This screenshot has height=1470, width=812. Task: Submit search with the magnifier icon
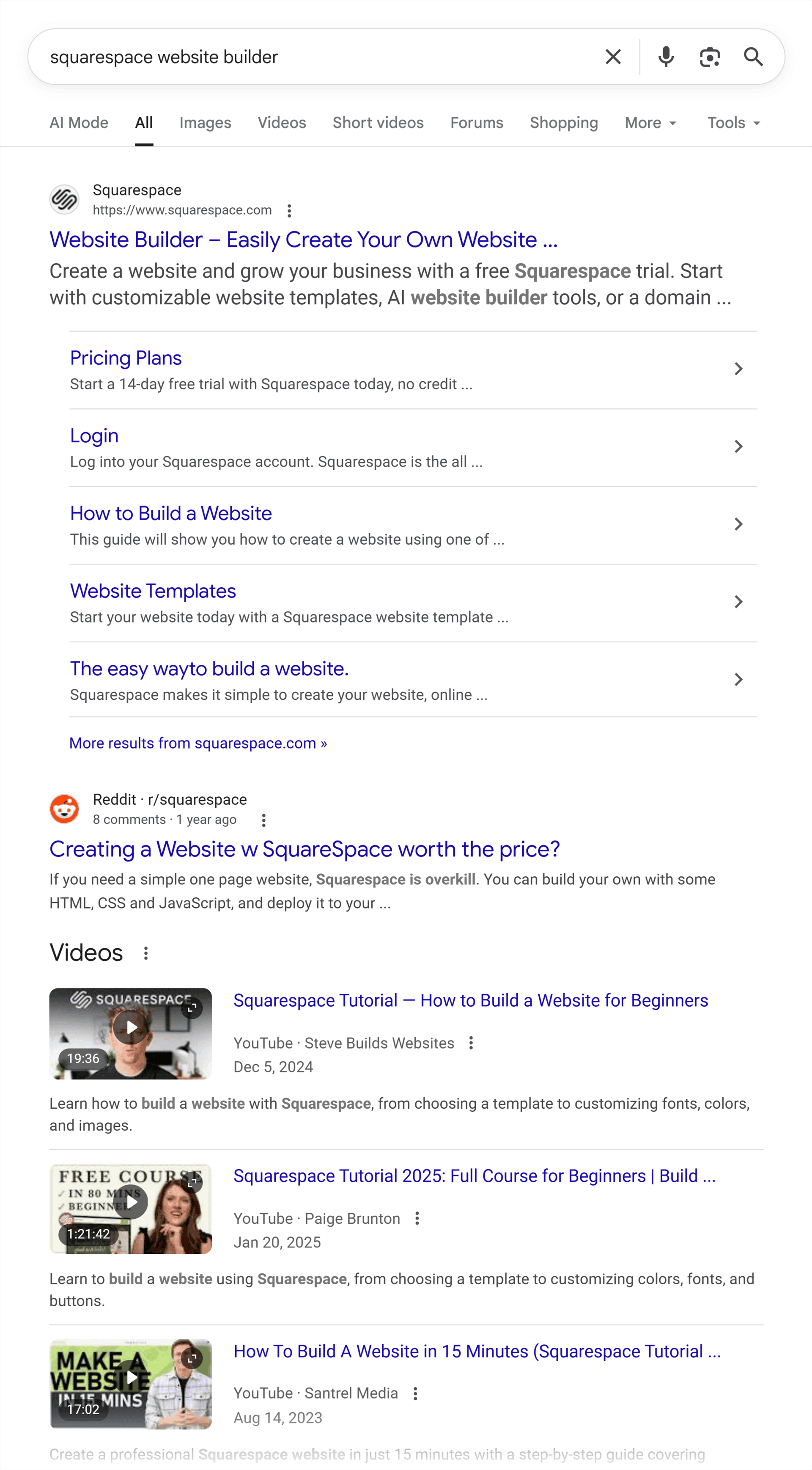(x=753, y=57)
